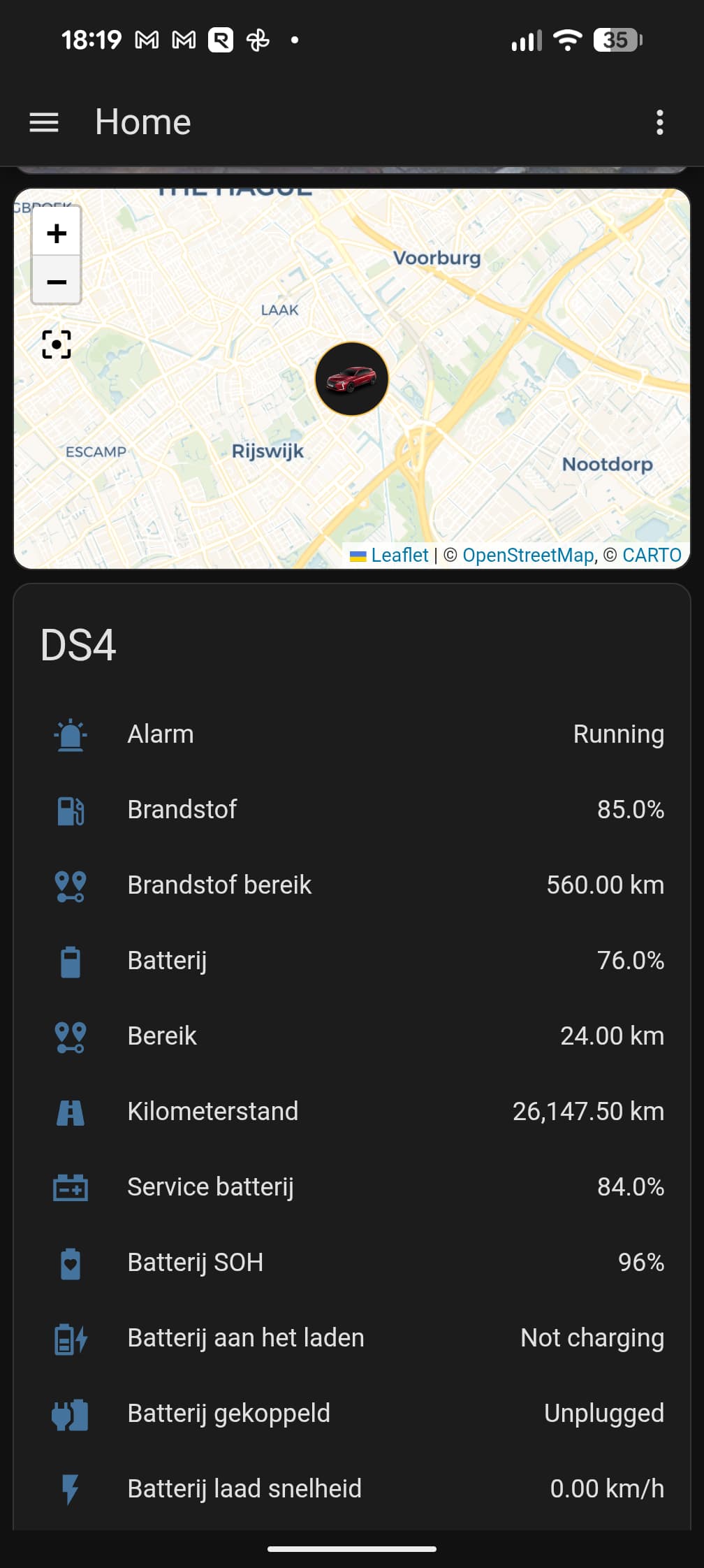Show Kilometerstand history
The height and width of the screenshot is (1568, 704).
(x=352, y=1112)
